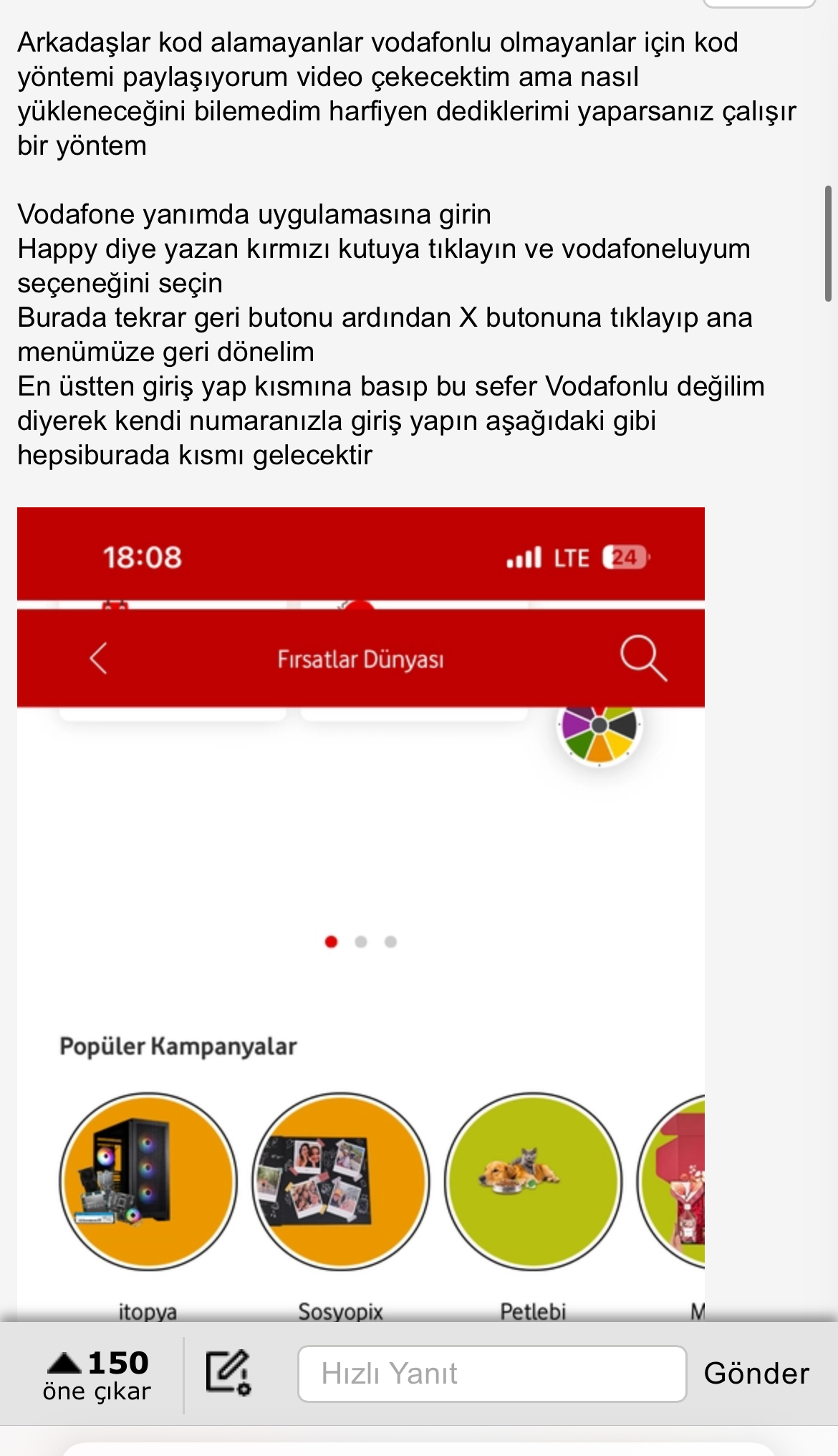Focus the Hızlı Yanıt field
This screenshot has height=1456, width=838.
491,1374
